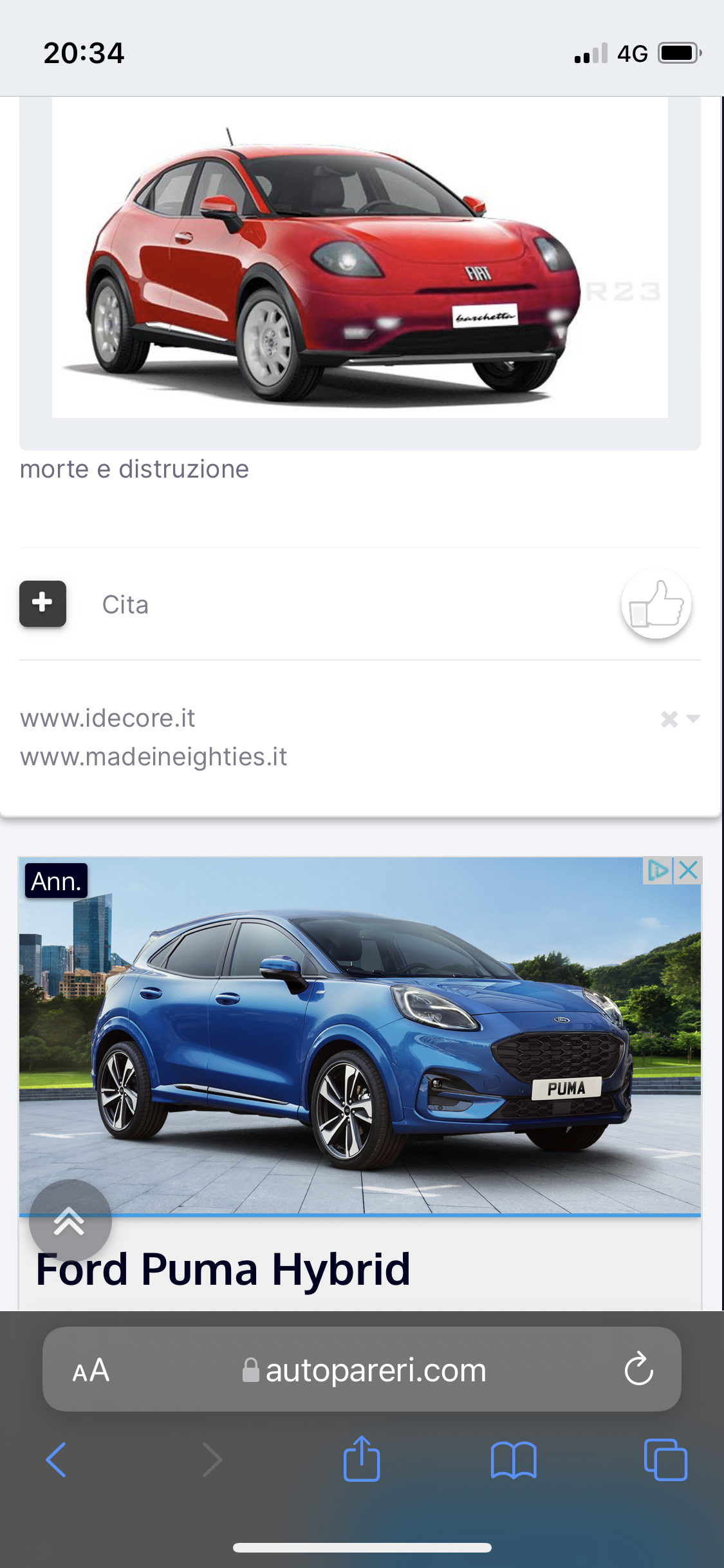Open Safari bookmarks
This screenshot has width=724, height=1568.
pyautogui.click(x=514, y=1460)
